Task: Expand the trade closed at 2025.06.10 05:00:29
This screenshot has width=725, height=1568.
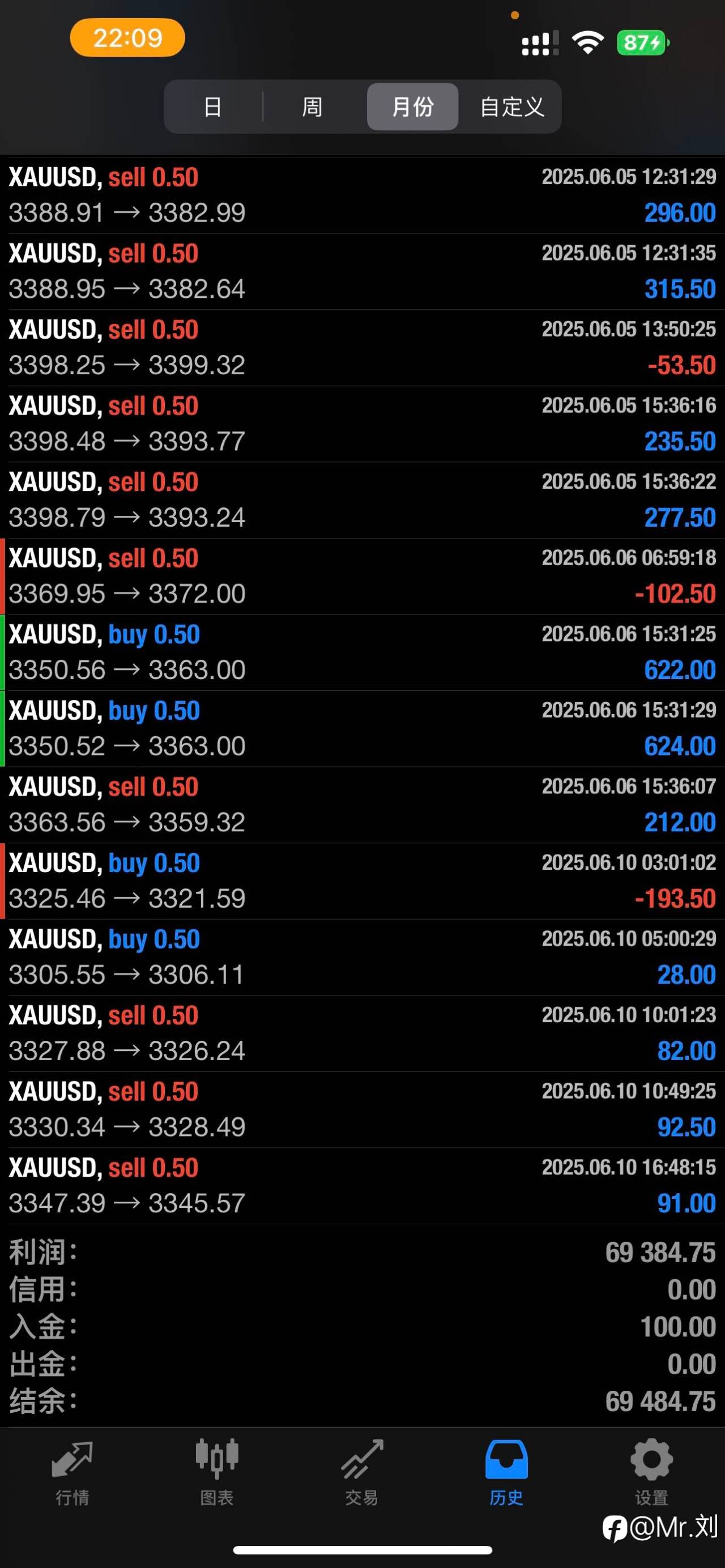Action: coord(362,957)
